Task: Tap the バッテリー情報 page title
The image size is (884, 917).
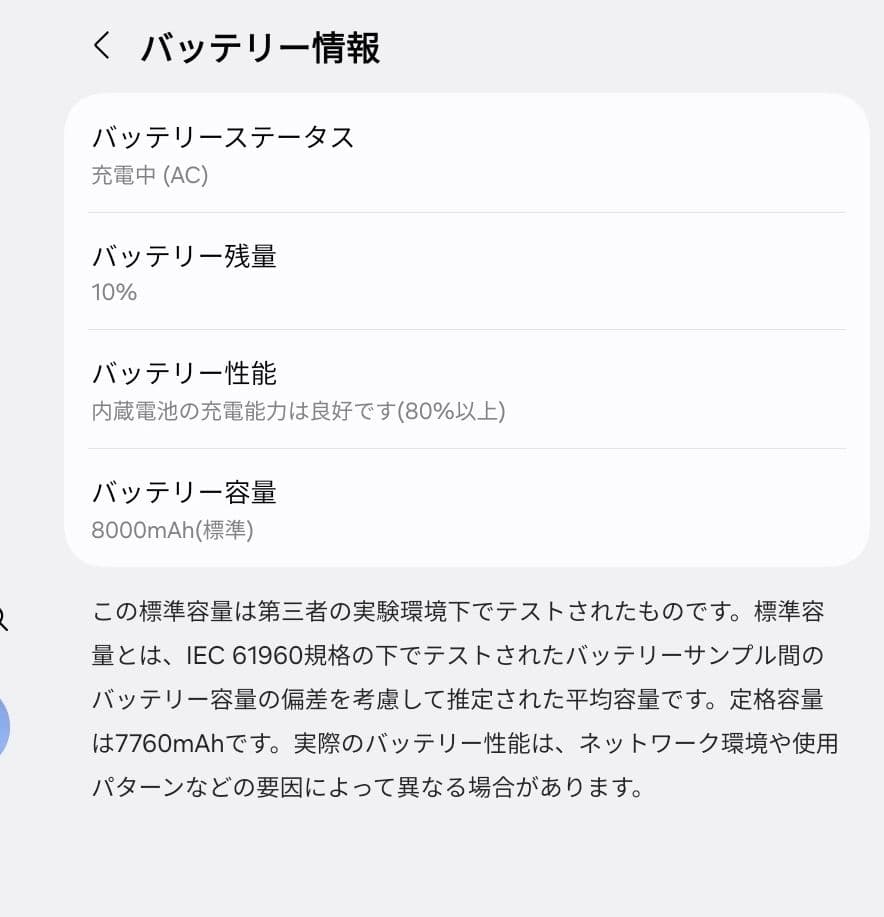Action: (x=263, y=45)
